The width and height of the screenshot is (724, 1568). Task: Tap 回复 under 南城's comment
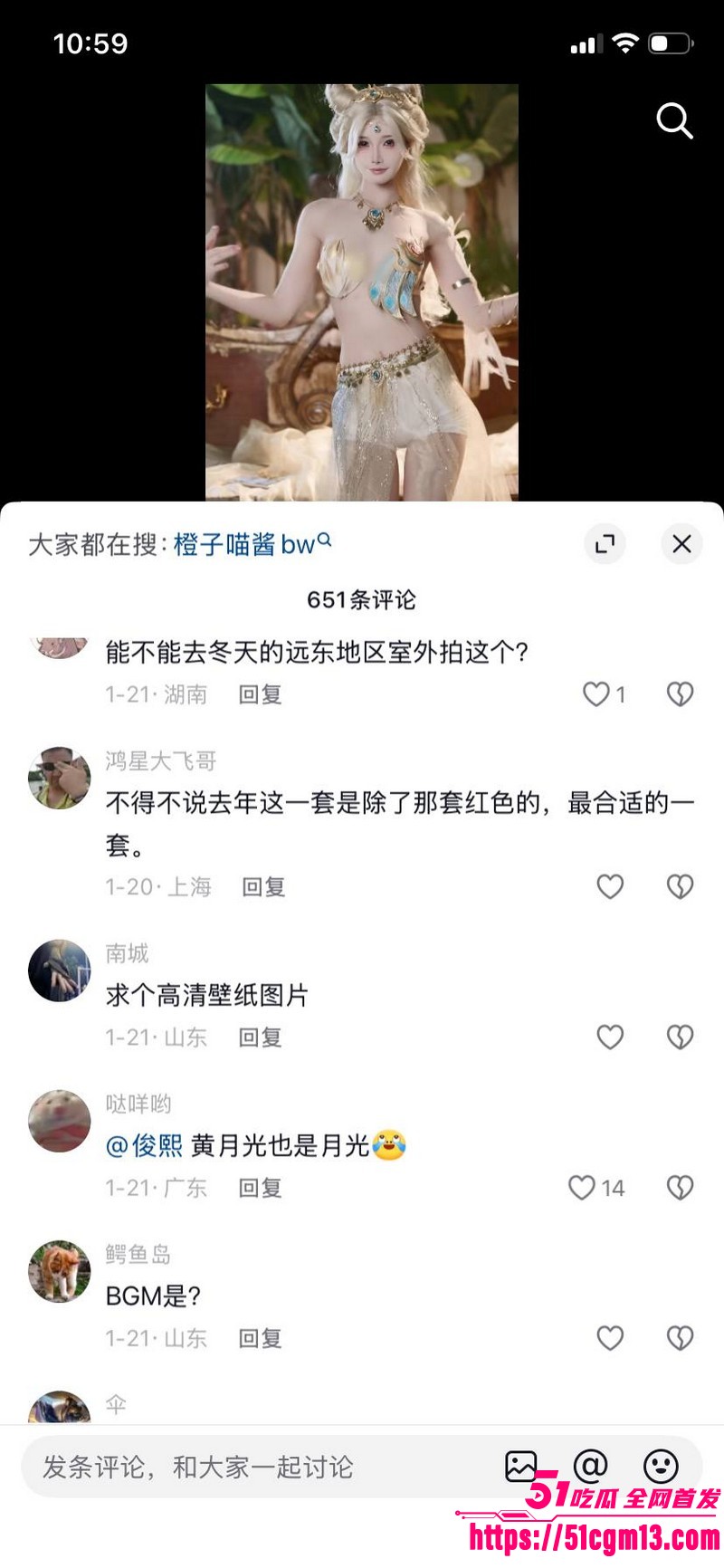tap(262, 1037)
